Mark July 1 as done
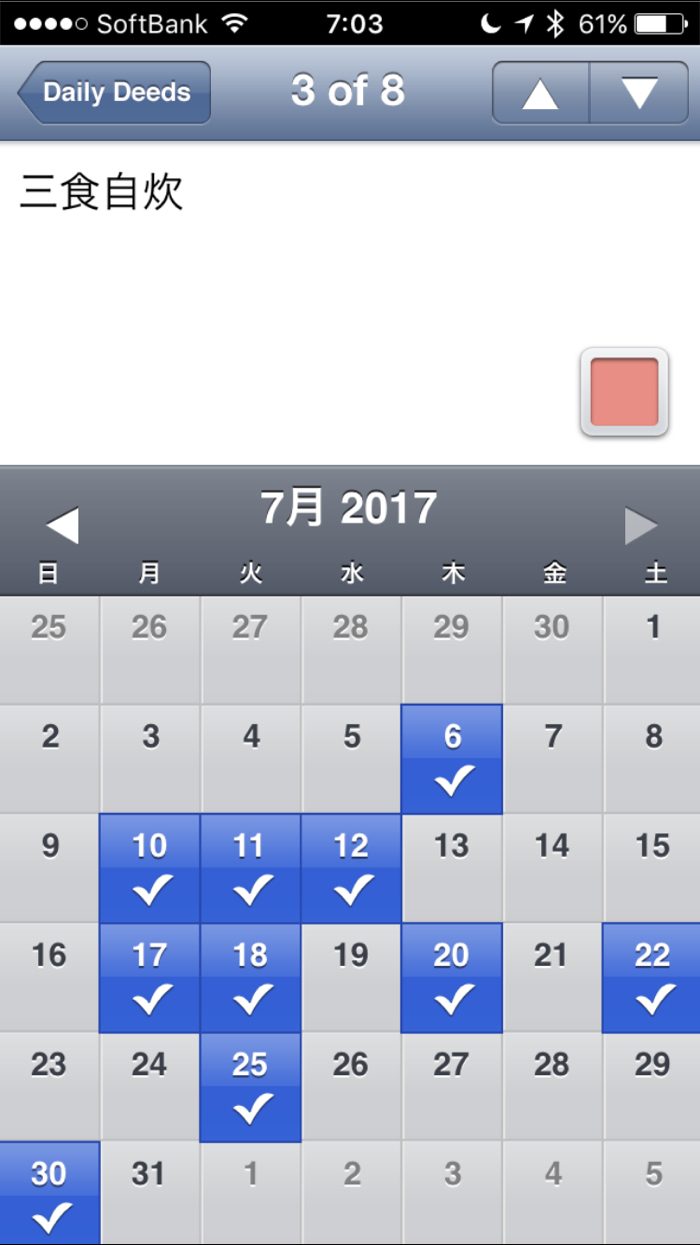This screenshot has height=1245, width=700. pos(652,650)
